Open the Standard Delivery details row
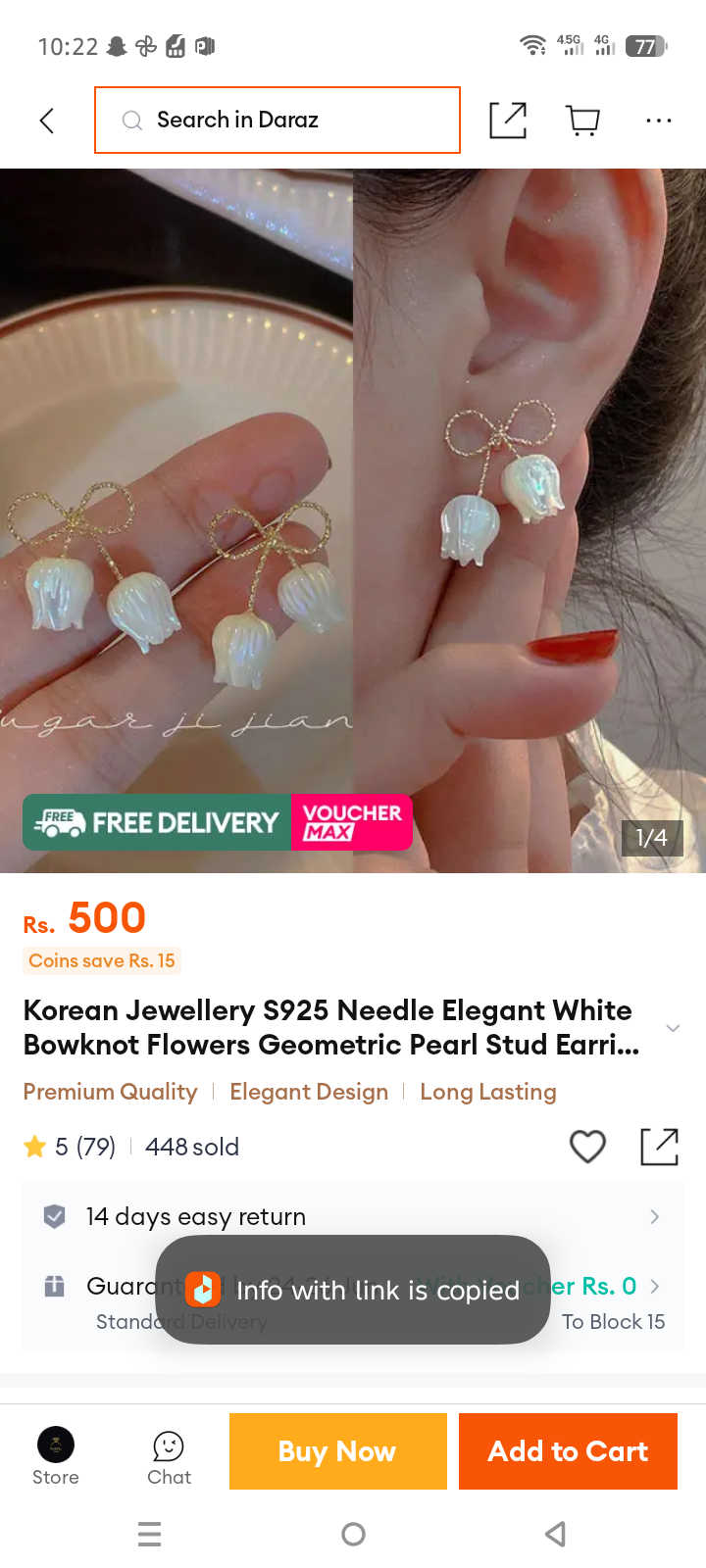This screenshot has height=1568, width=706. click(353, 1303)
